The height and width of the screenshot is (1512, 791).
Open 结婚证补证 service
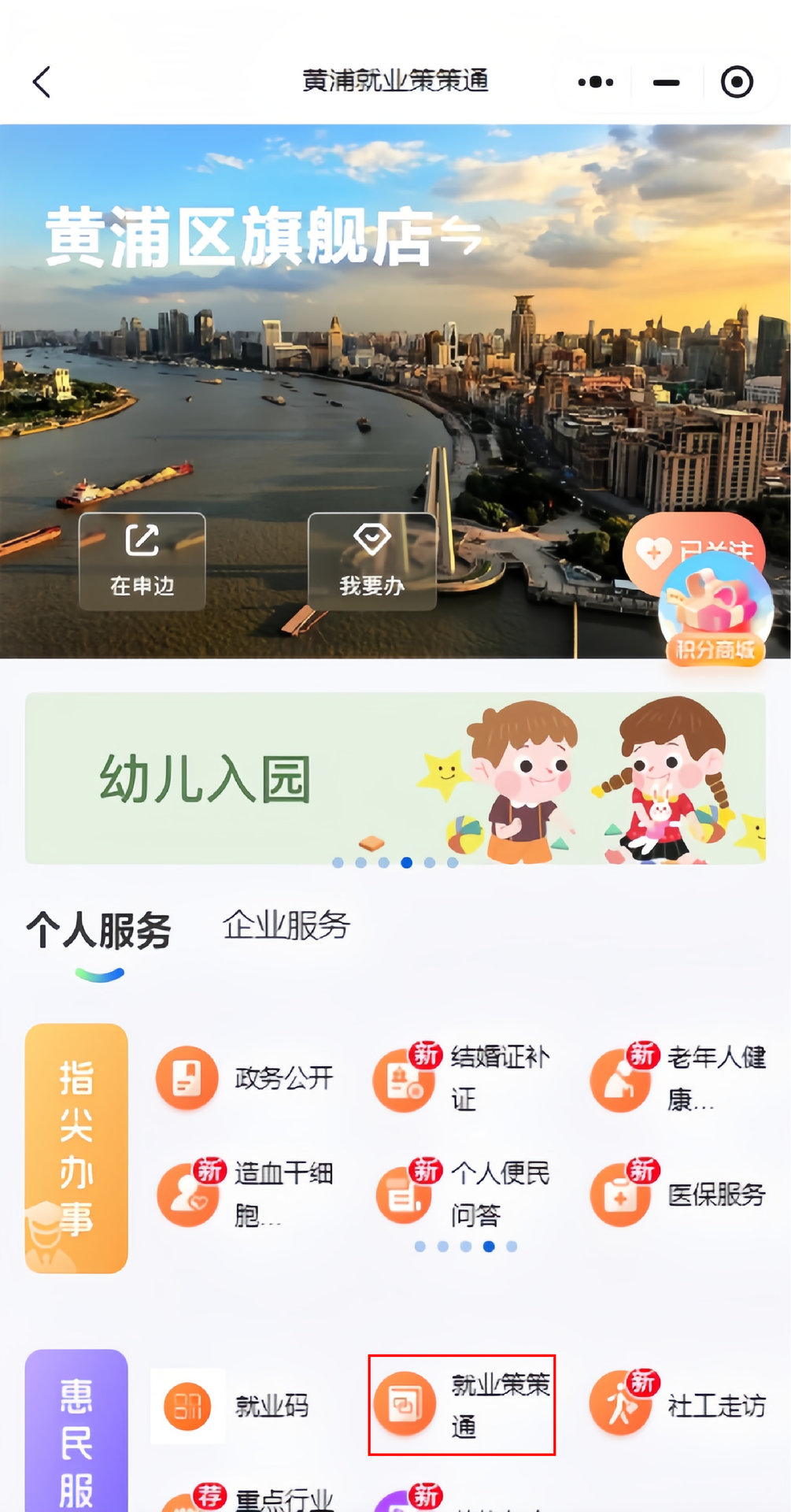click(x=463, y=1077)
